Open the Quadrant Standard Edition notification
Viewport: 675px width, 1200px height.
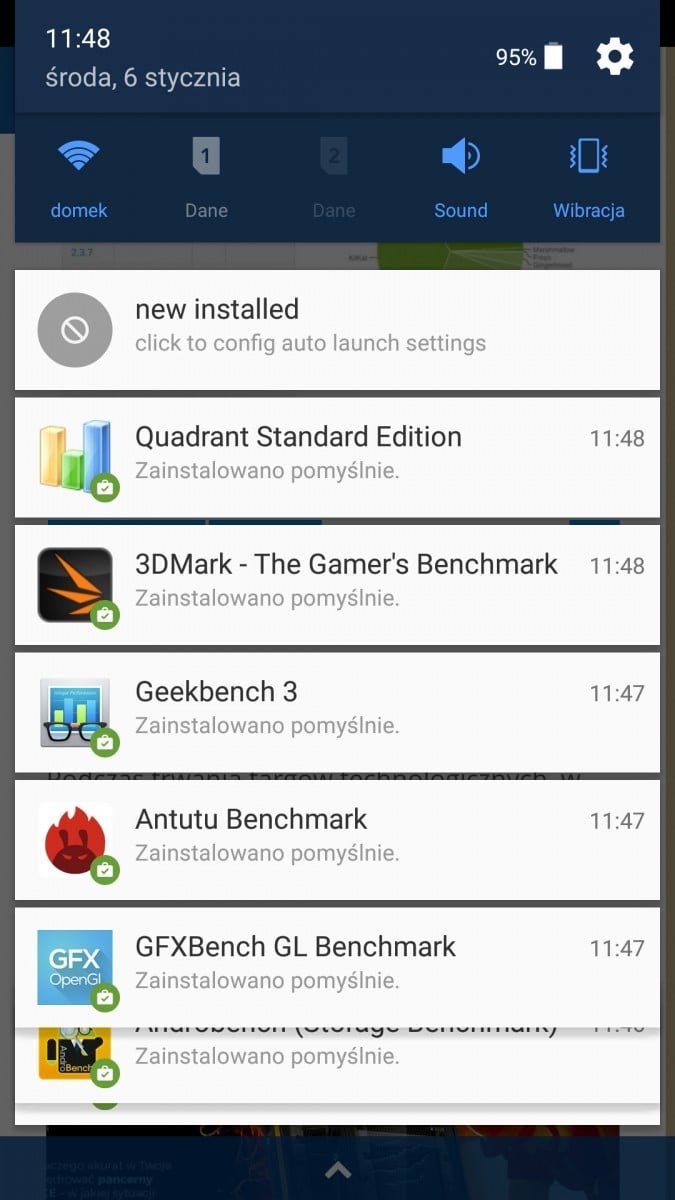(337, 457)
